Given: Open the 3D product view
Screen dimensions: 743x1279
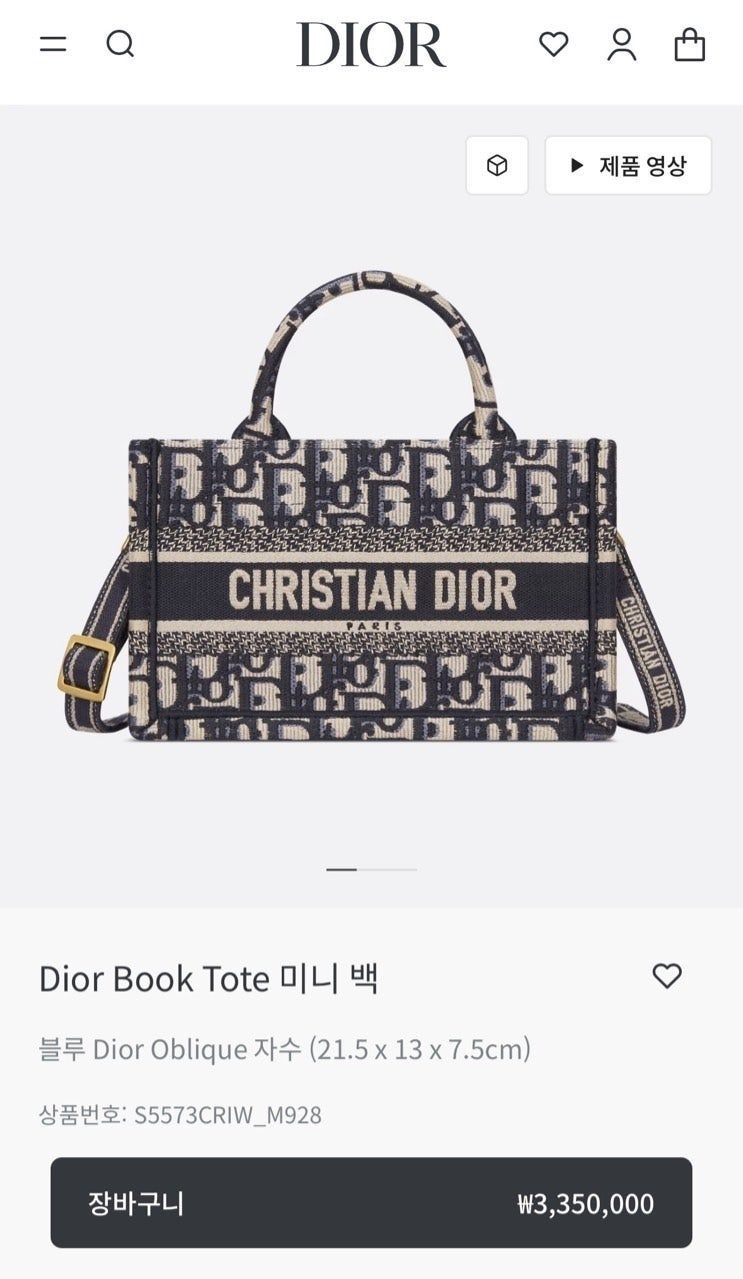Looking at the screenshot, I should pos(497,165).
